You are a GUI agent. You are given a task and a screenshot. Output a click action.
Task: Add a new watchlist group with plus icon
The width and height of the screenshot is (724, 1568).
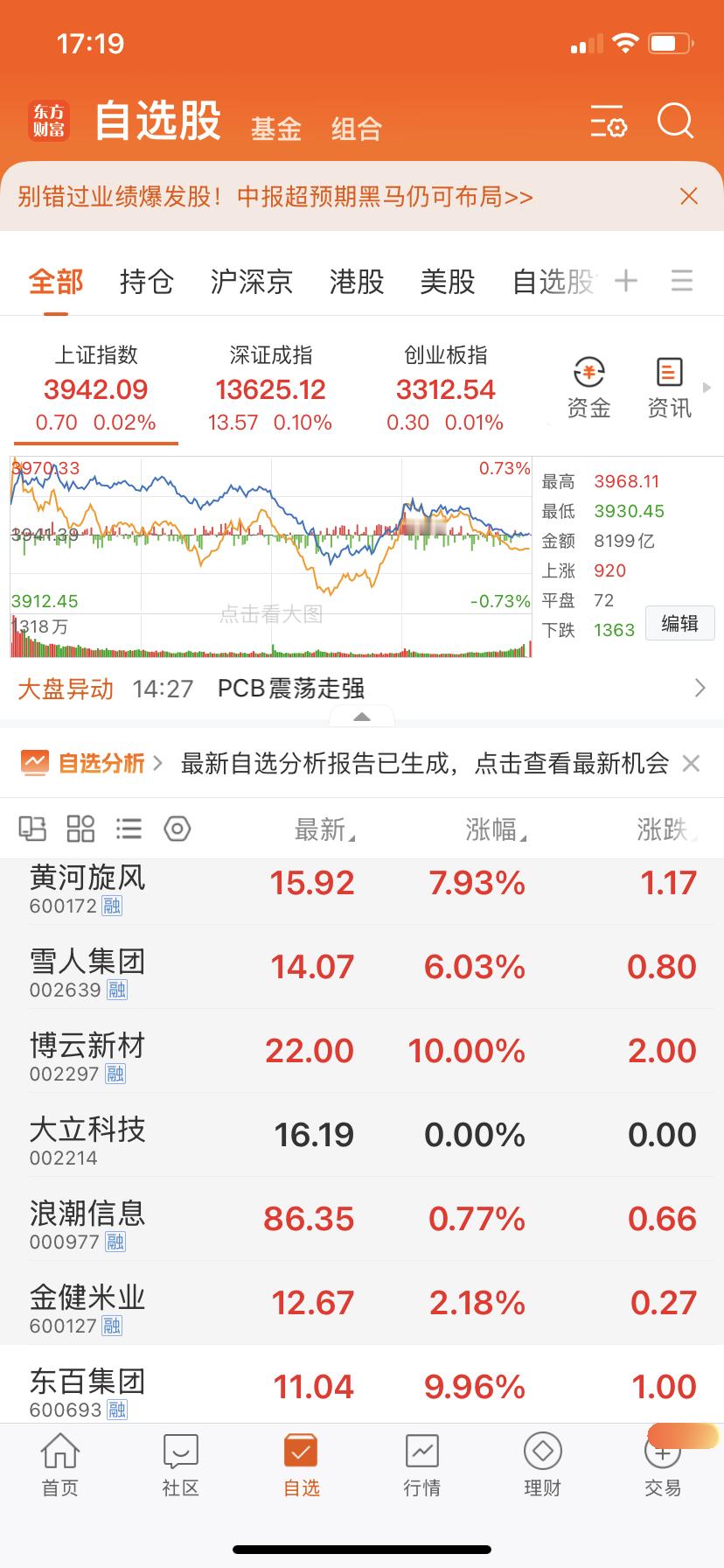point(626,281)
